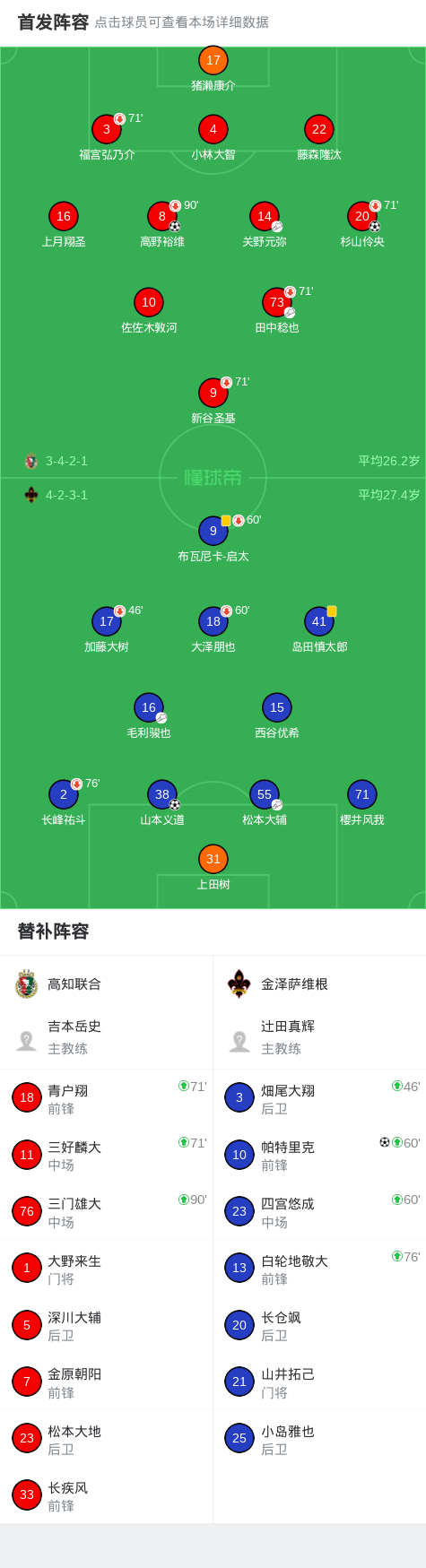View substitute goalkeeper 大野来生
The height and width of the screenshot is (1568, 426).
(x=106, y=1269)
